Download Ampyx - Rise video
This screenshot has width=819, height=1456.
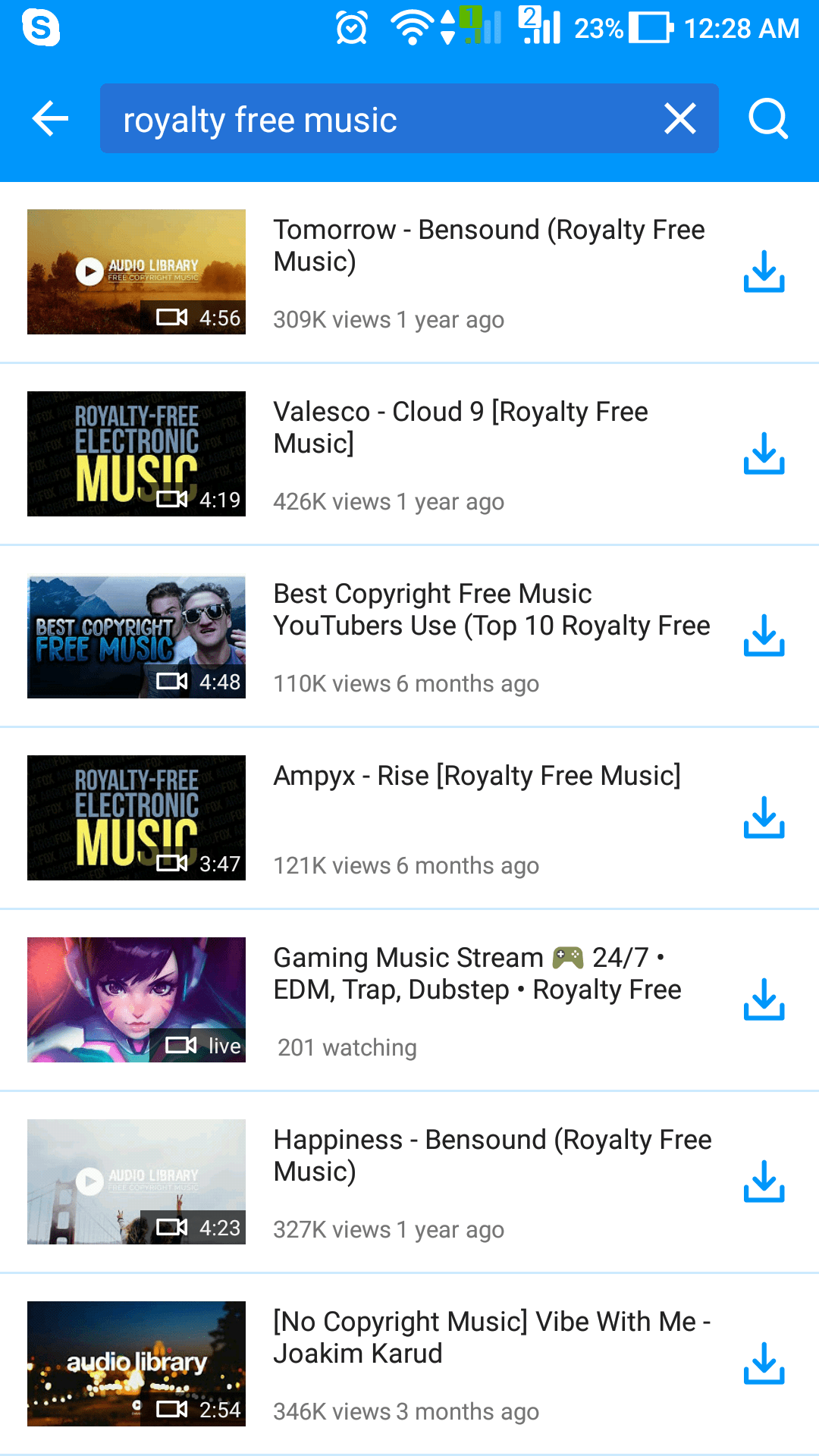[764, 817]
